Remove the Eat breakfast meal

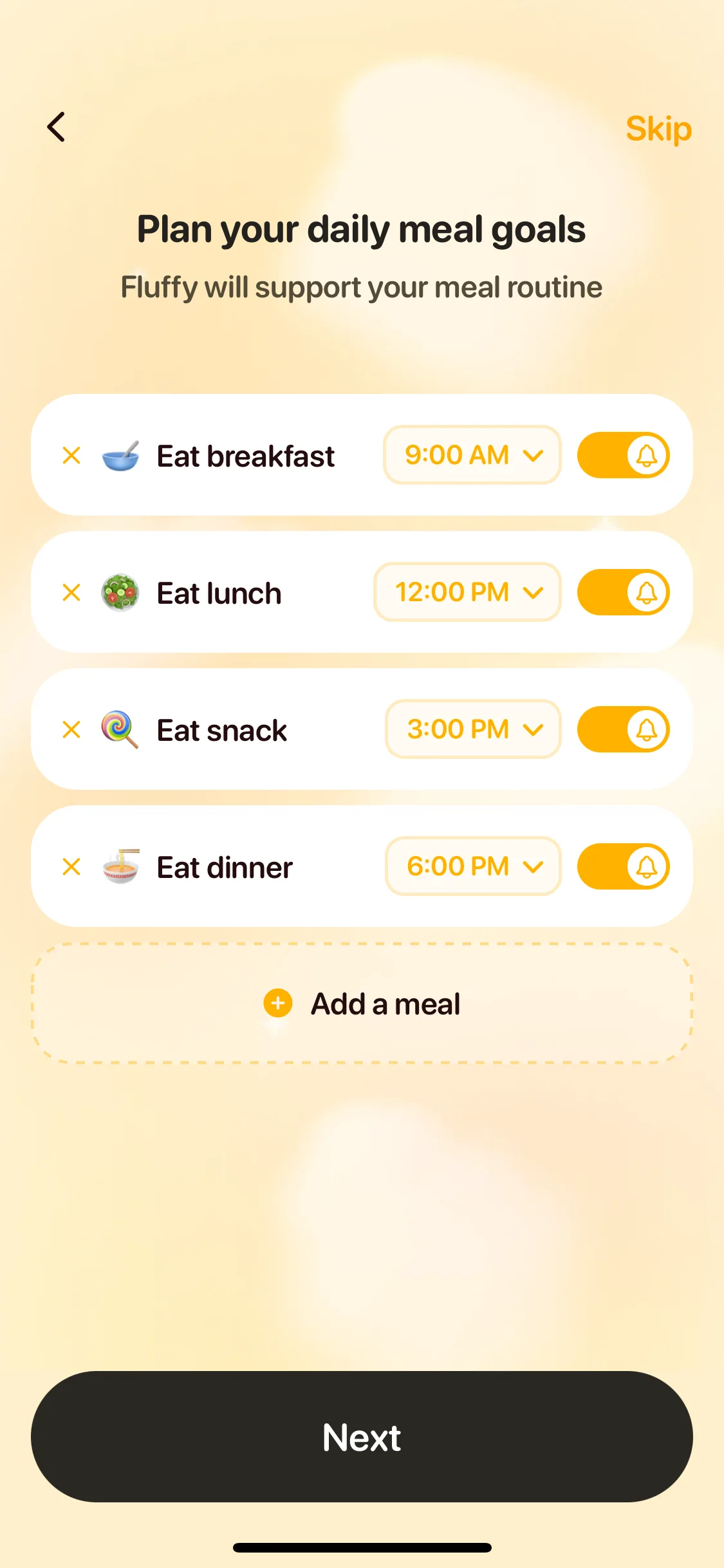[x=71, y=455]
